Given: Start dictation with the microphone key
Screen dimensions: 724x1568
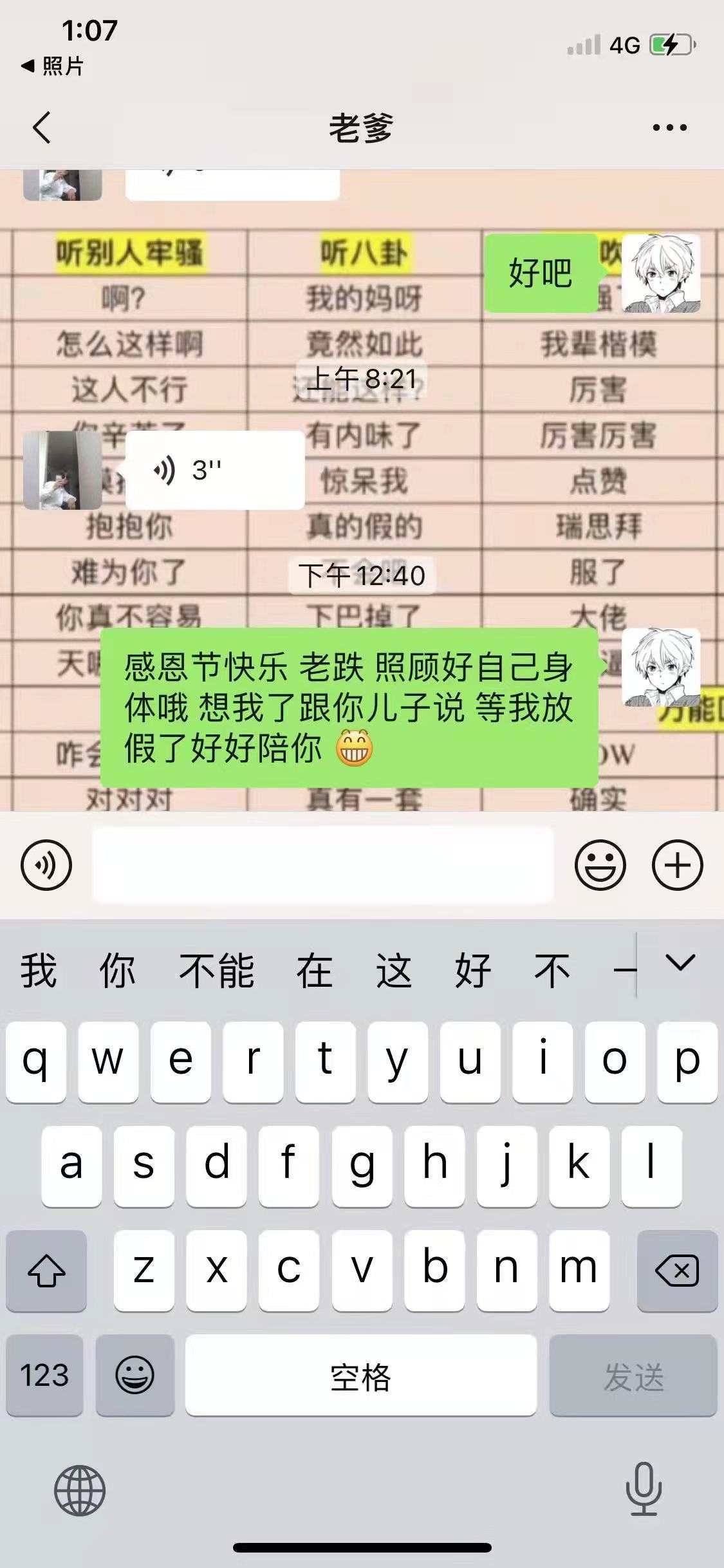Looking at the screenshot, I should pos(644,1489).
